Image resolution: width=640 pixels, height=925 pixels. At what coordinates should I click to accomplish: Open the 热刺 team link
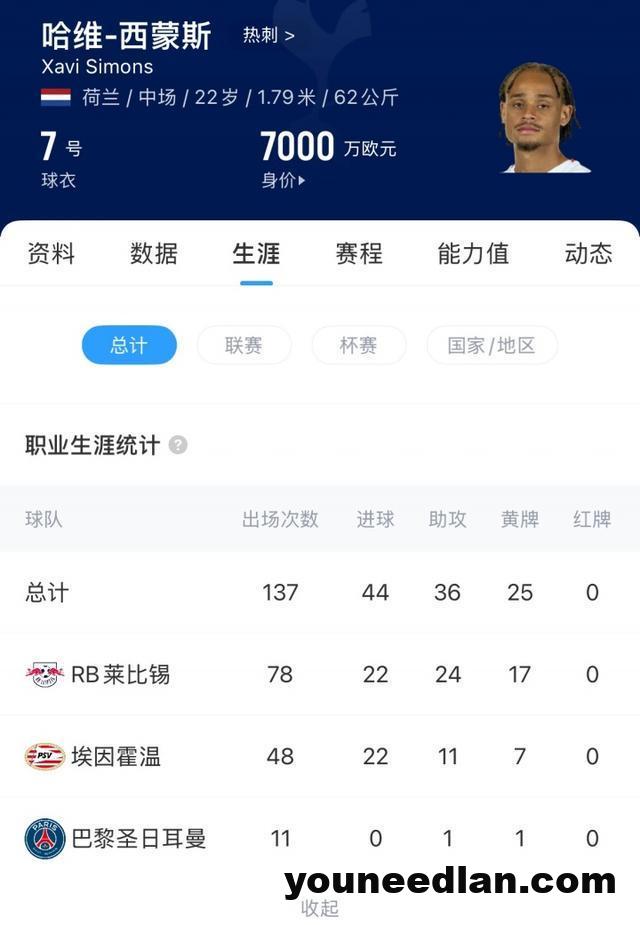tap(268, 35)
